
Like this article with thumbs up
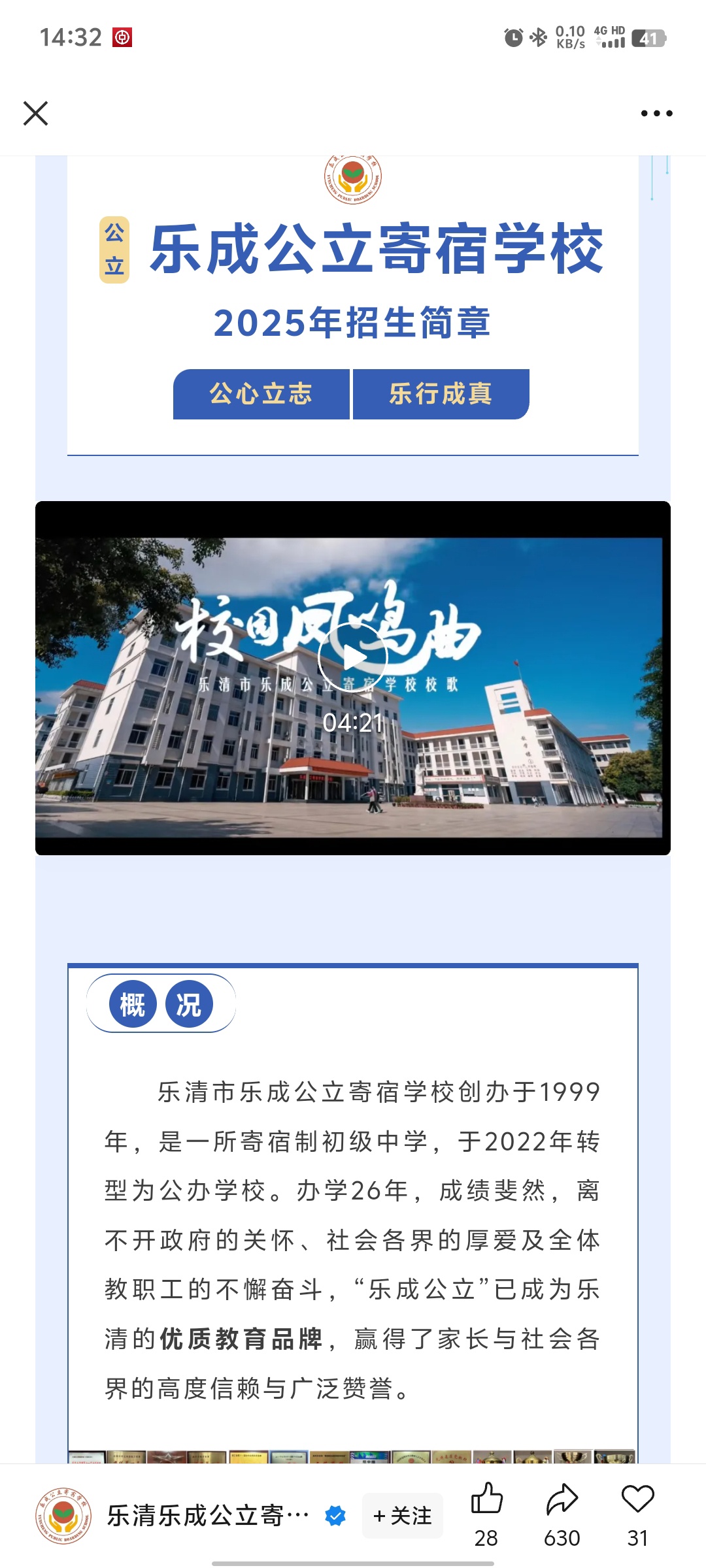tap(487, 1499)
